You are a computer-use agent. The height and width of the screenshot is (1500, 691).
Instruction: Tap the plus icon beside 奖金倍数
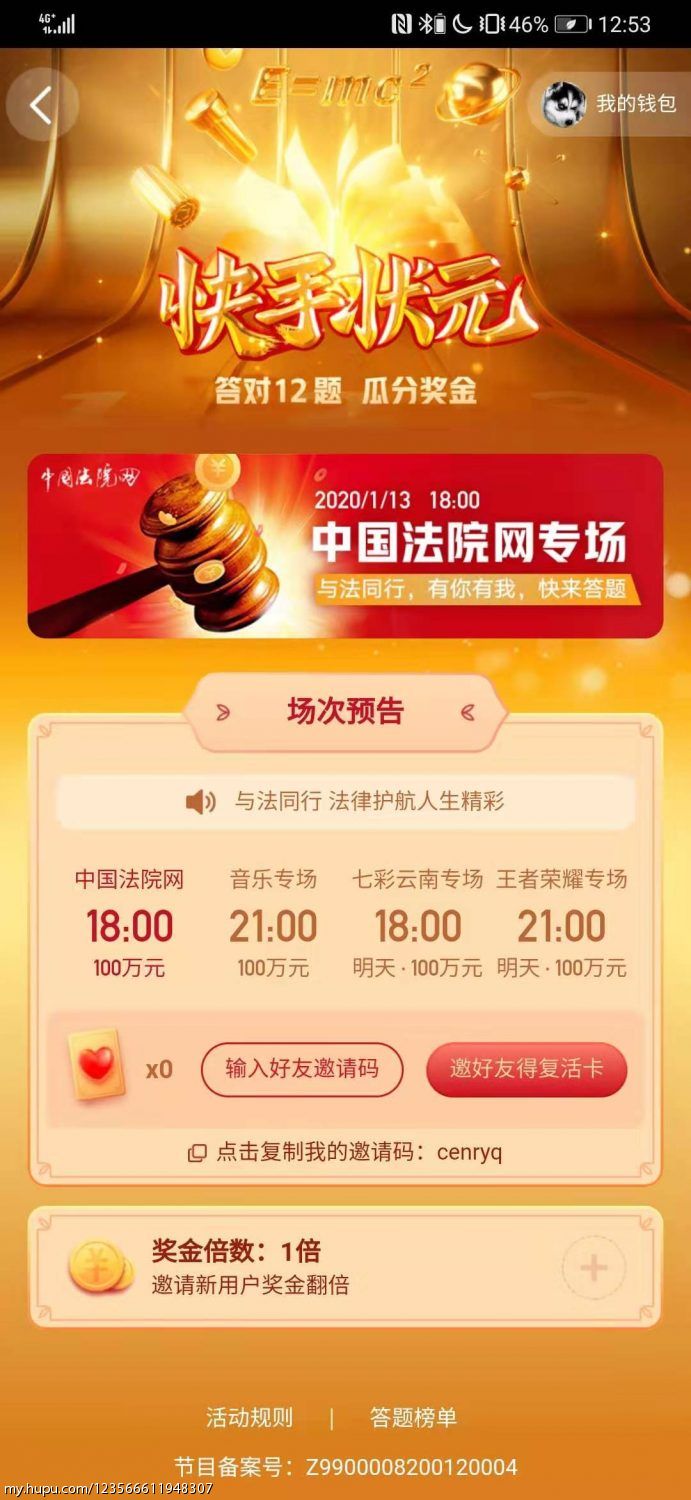click(x=594, y=1268)
